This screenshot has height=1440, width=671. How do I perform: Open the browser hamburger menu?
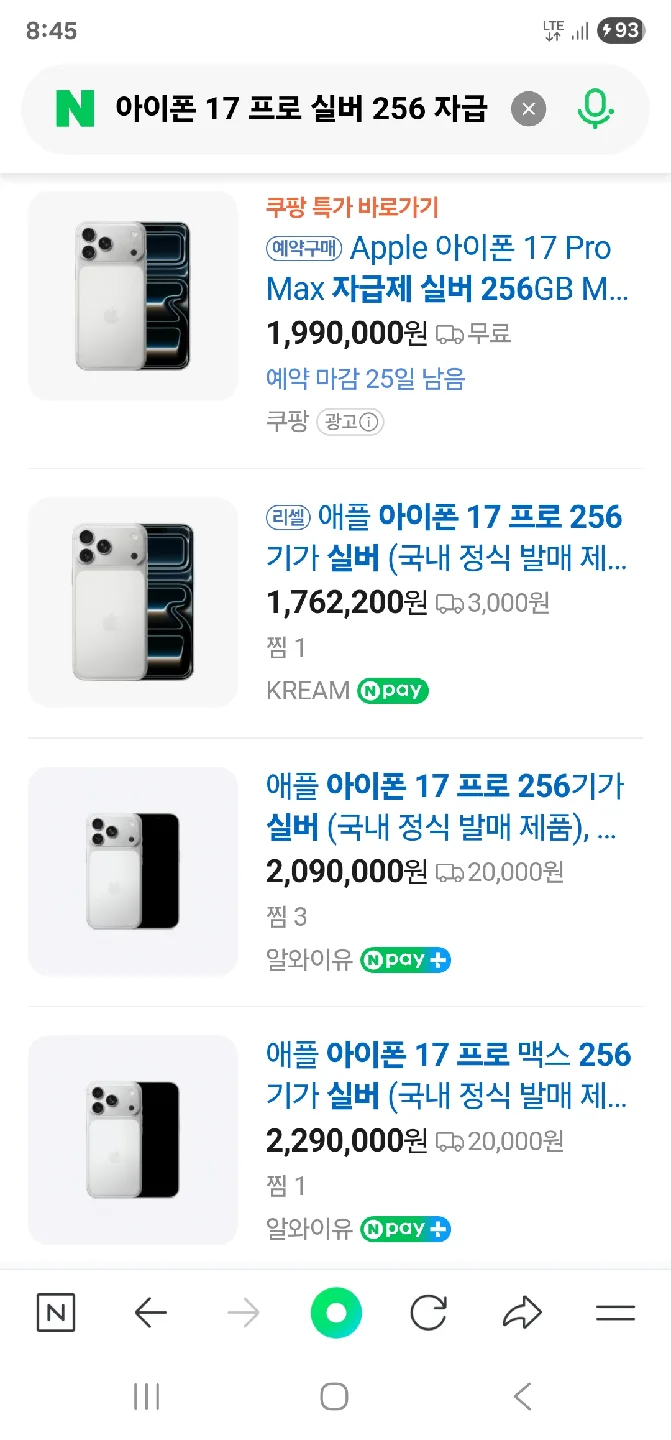click(x=615, y=1313)
